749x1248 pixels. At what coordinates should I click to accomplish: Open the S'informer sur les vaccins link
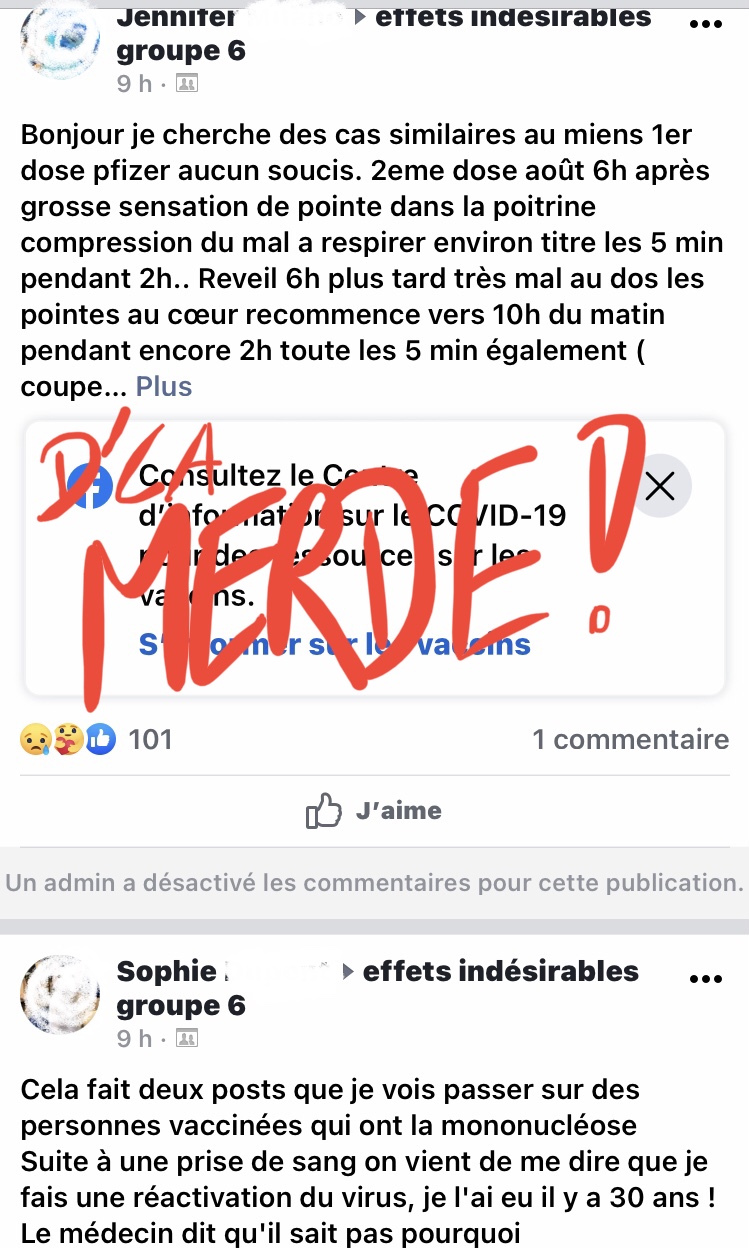coord(335,644)
